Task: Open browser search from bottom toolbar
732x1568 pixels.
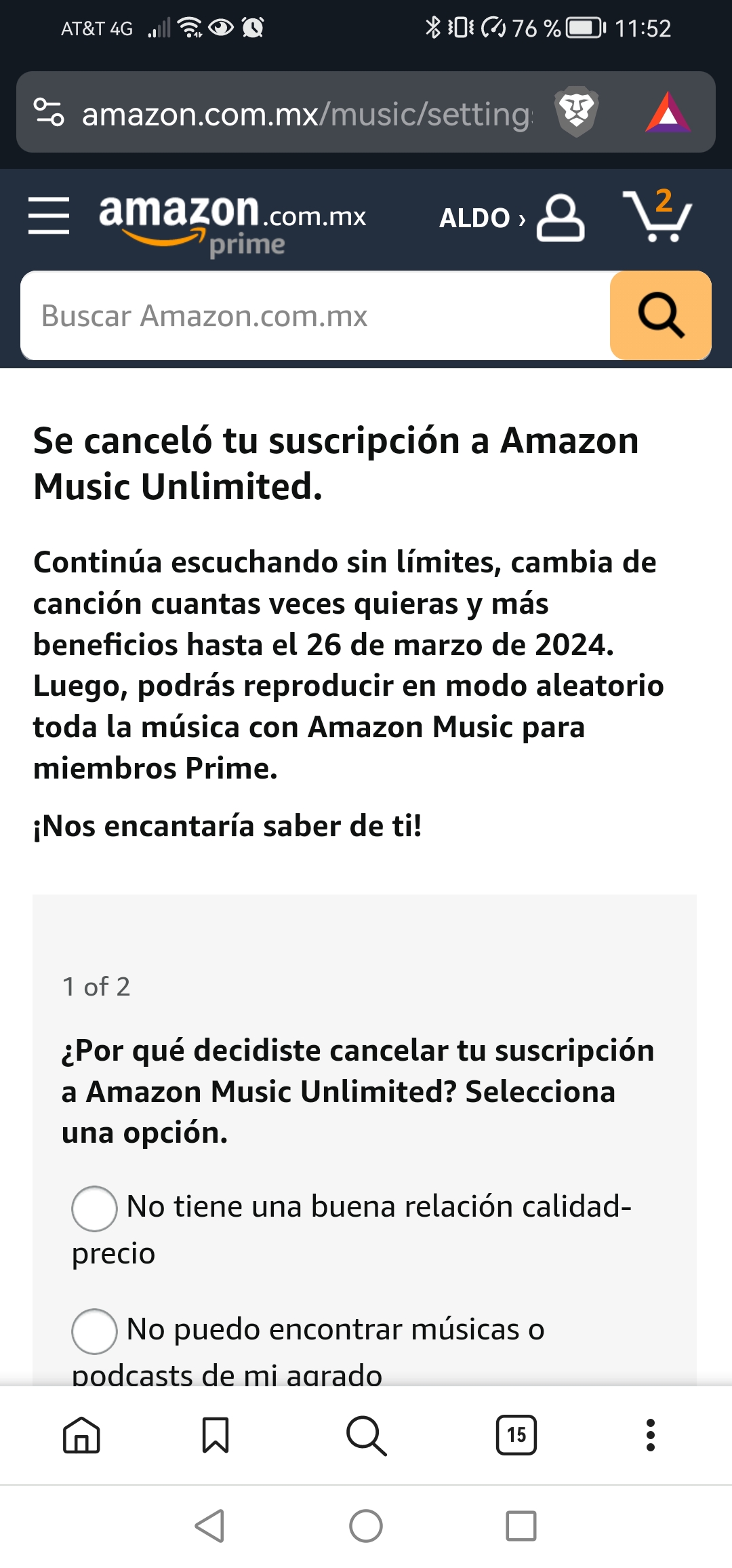Action: [366, 1435]
